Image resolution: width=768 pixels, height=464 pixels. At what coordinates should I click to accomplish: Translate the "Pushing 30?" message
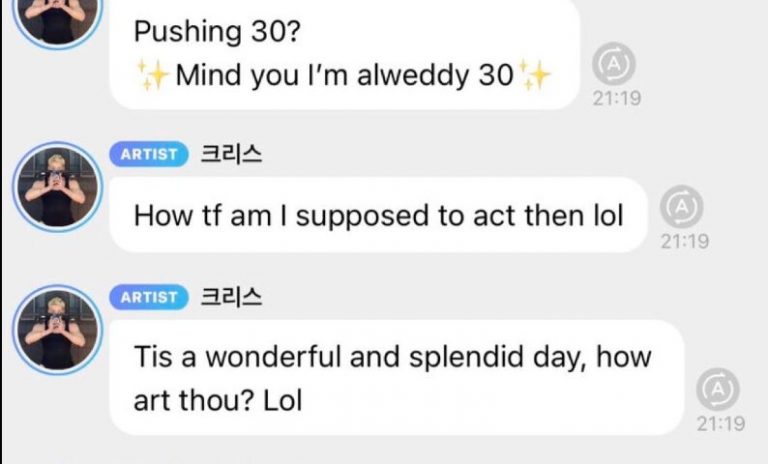click(612, 66)
